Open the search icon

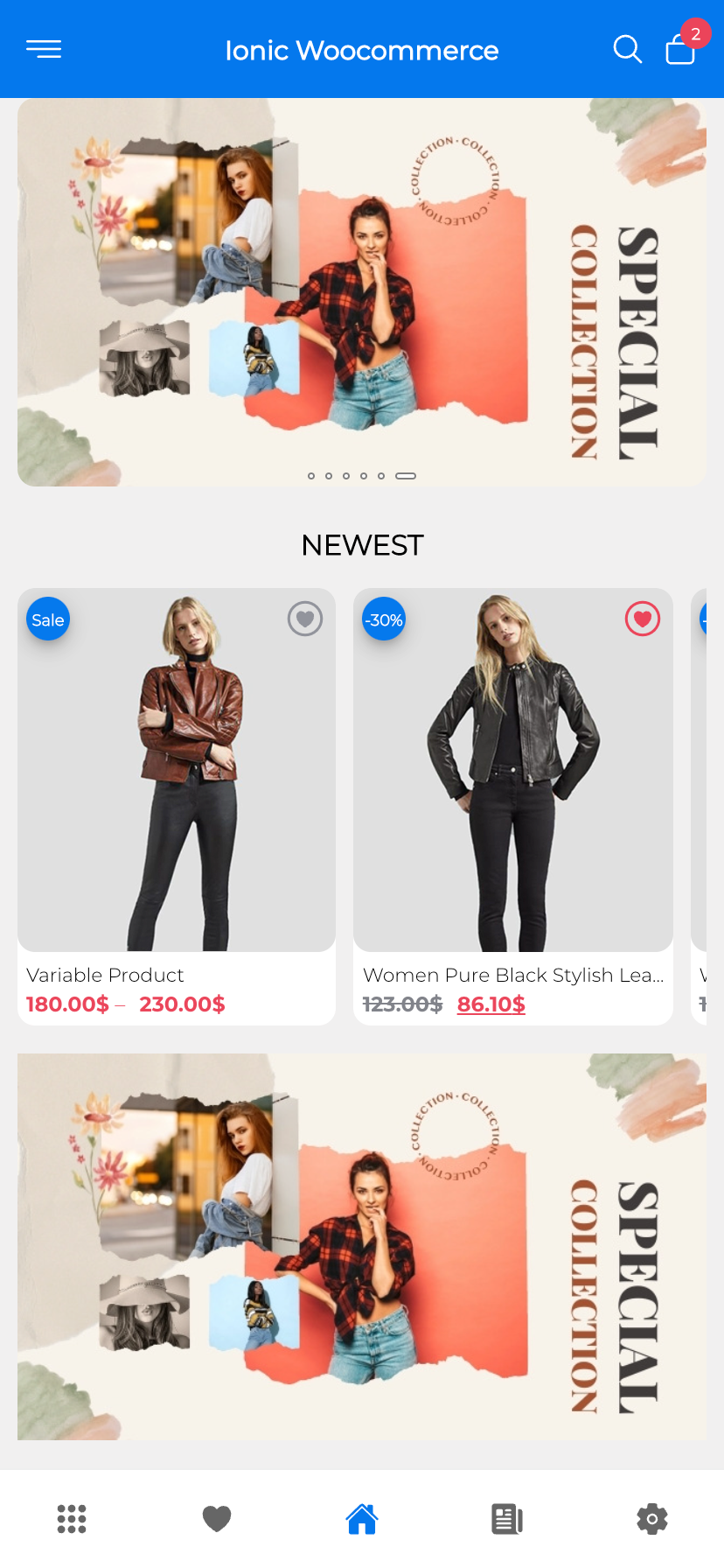coord(627,50)
